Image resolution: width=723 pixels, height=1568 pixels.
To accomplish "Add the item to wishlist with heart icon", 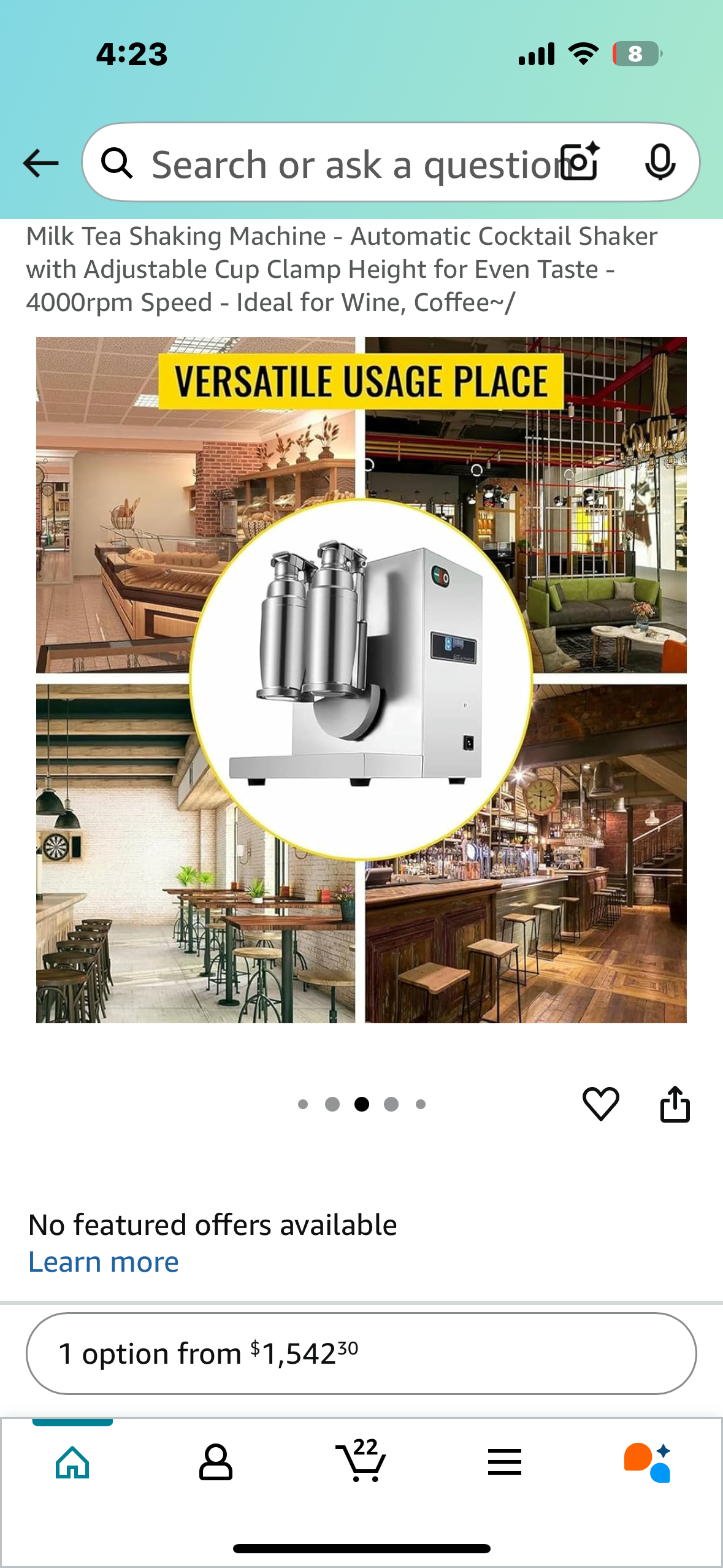I will click(600, 1104).
